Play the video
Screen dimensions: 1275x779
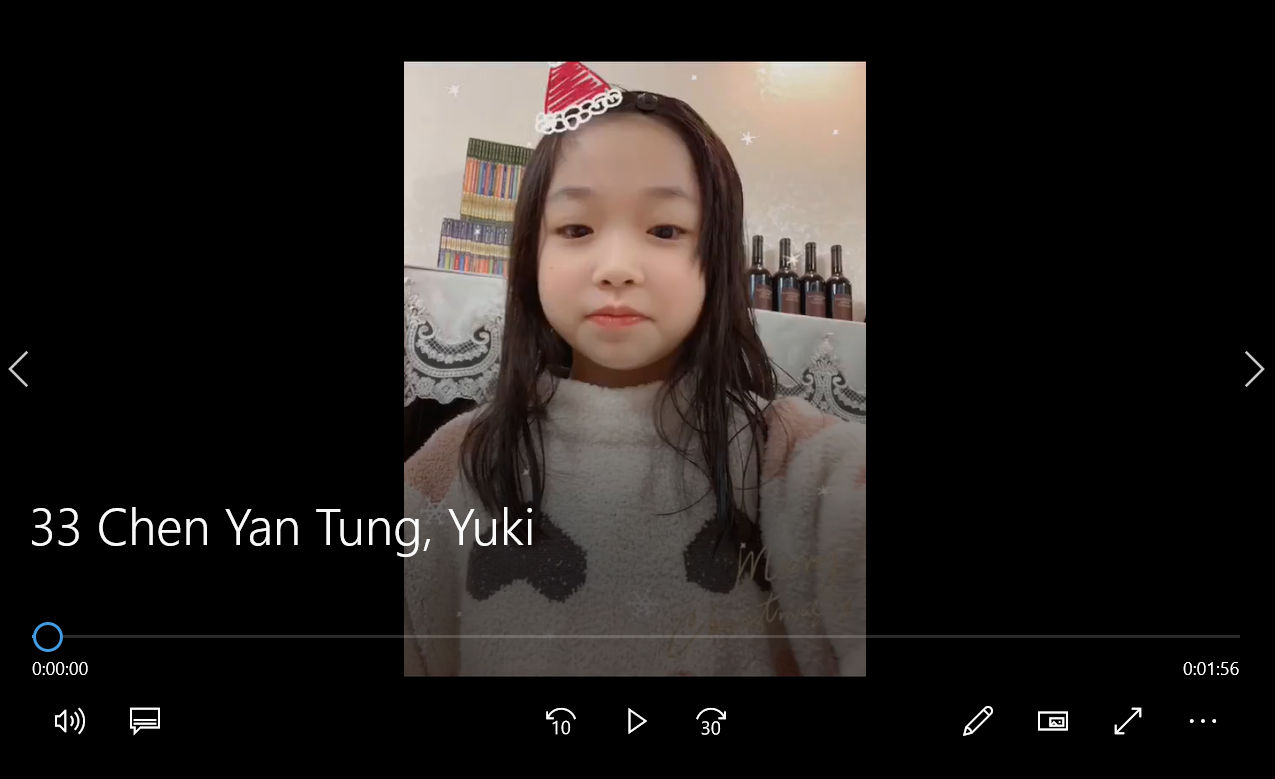click(x=636, y=721)
